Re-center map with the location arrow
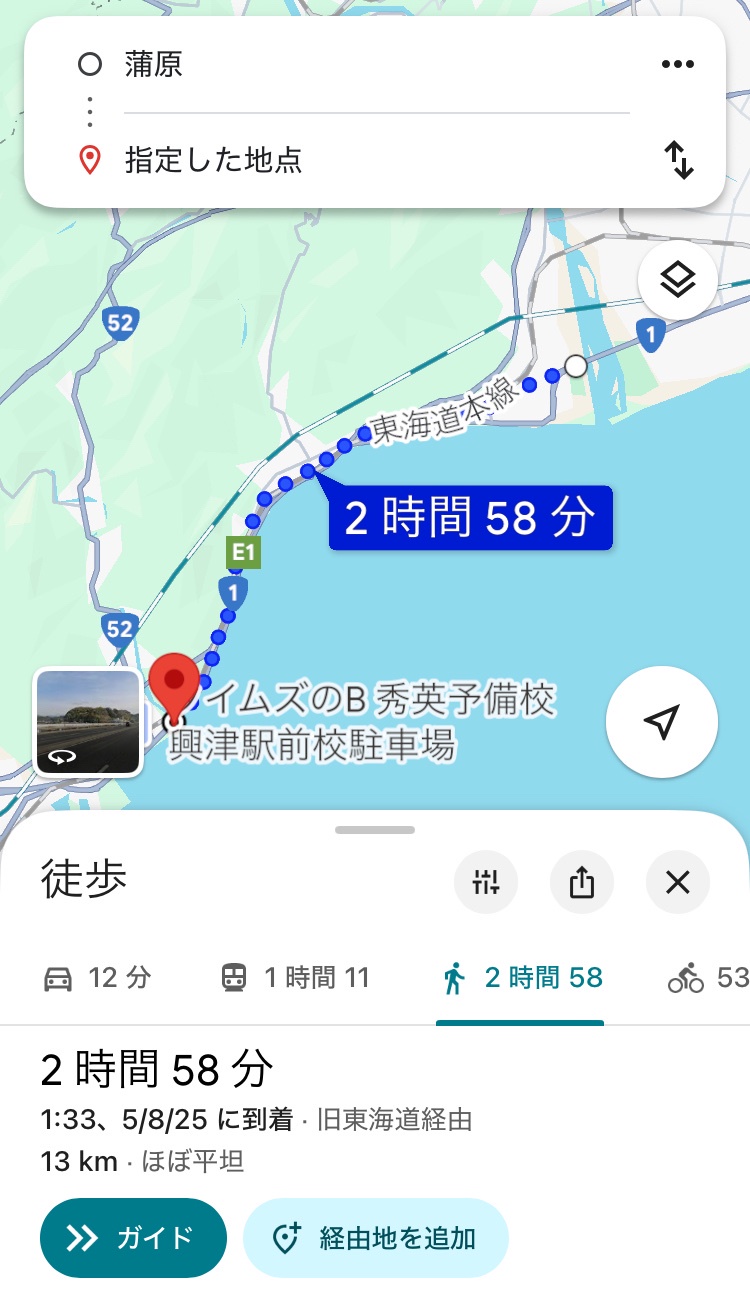Screen dimensions: 750x1294 click(x=662, y=722)
